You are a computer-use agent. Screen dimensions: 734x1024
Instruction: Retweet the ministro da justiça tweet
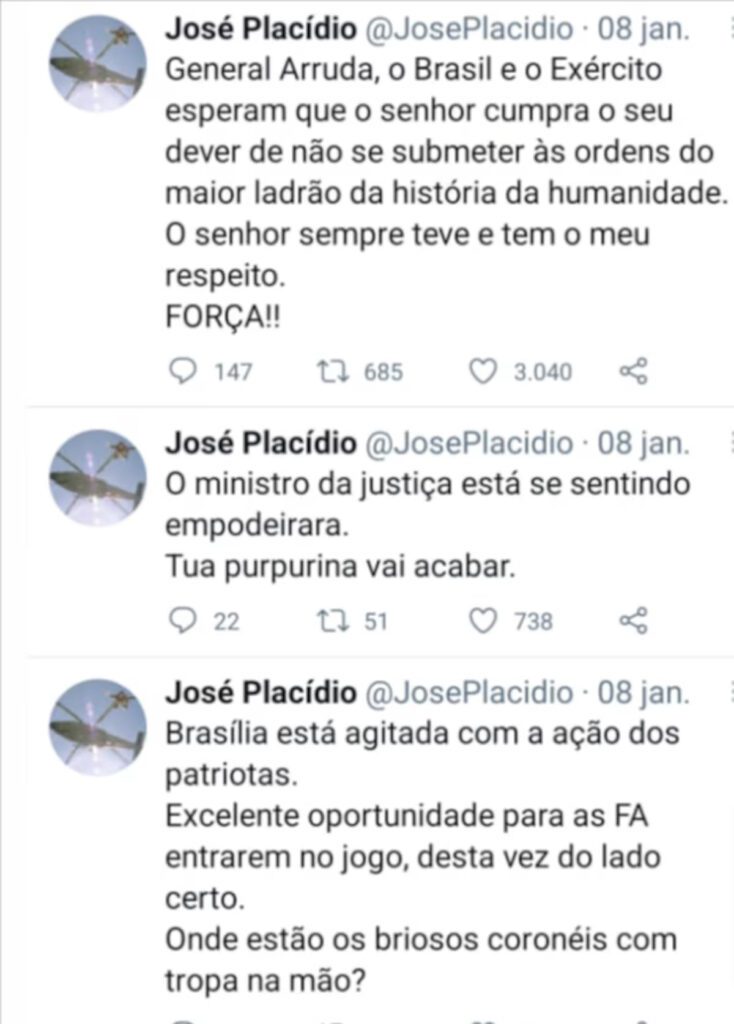(329, 621)
